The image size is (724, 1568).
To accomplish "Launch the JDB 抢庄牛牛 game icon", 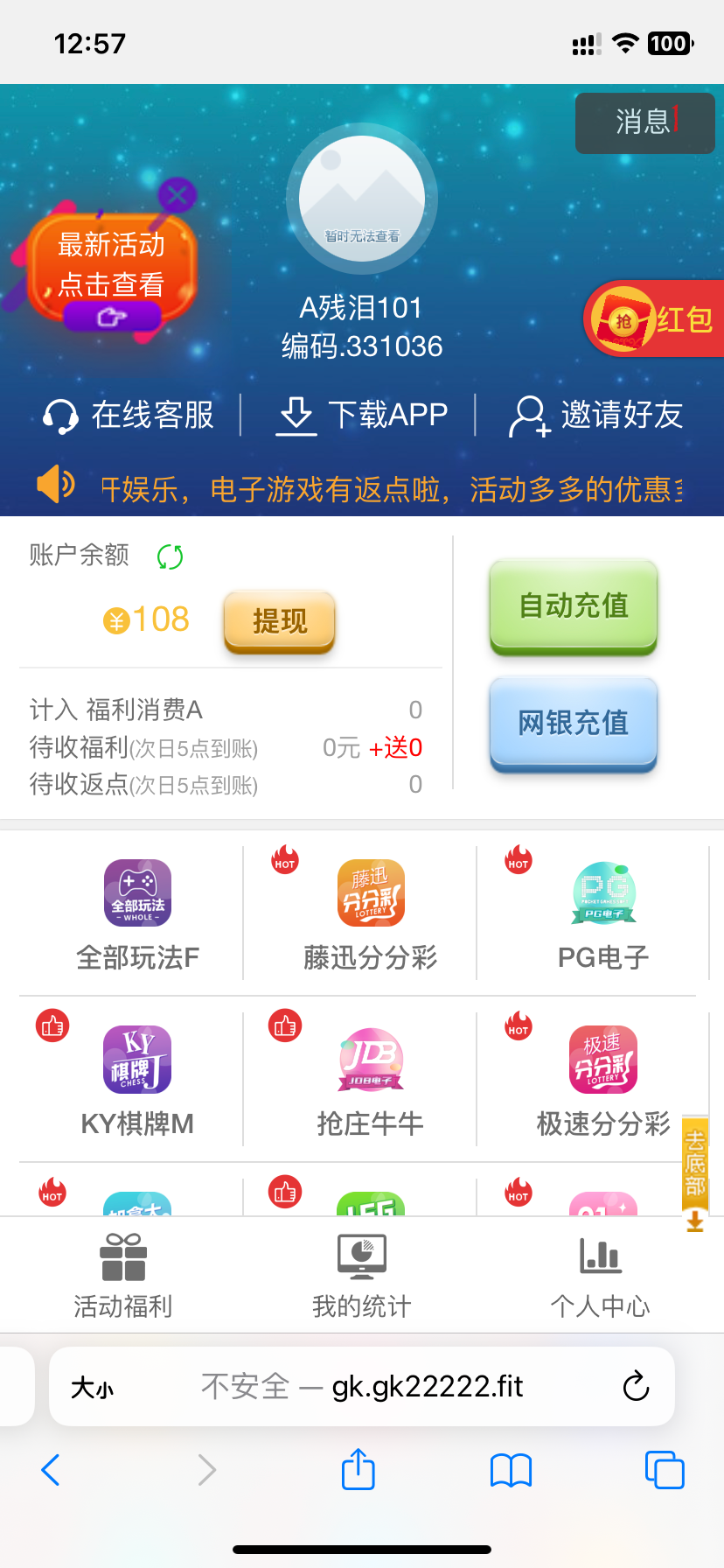I will point(370,1059).
